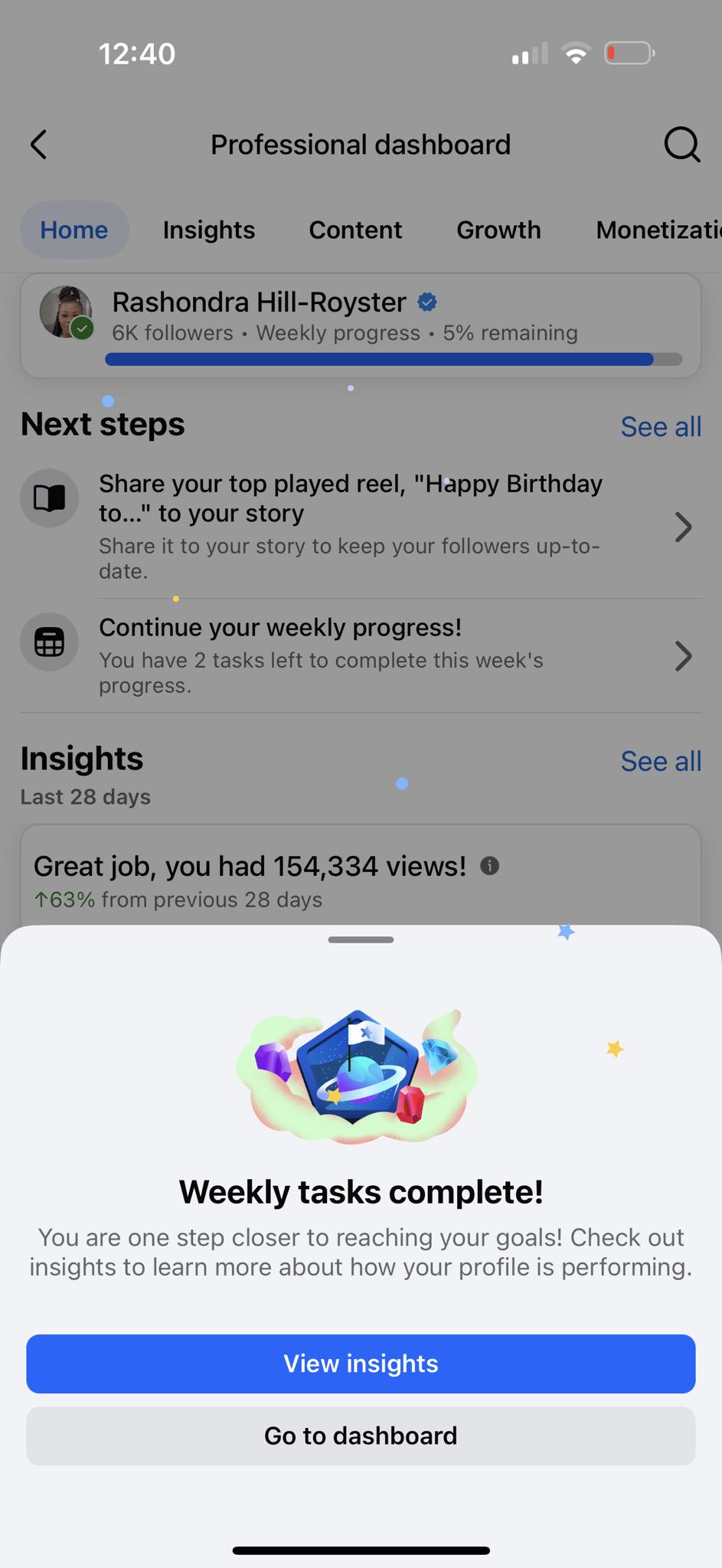Tap the info icon beside views count
Screen dimensions: 722x1568
tap(489, 866)
